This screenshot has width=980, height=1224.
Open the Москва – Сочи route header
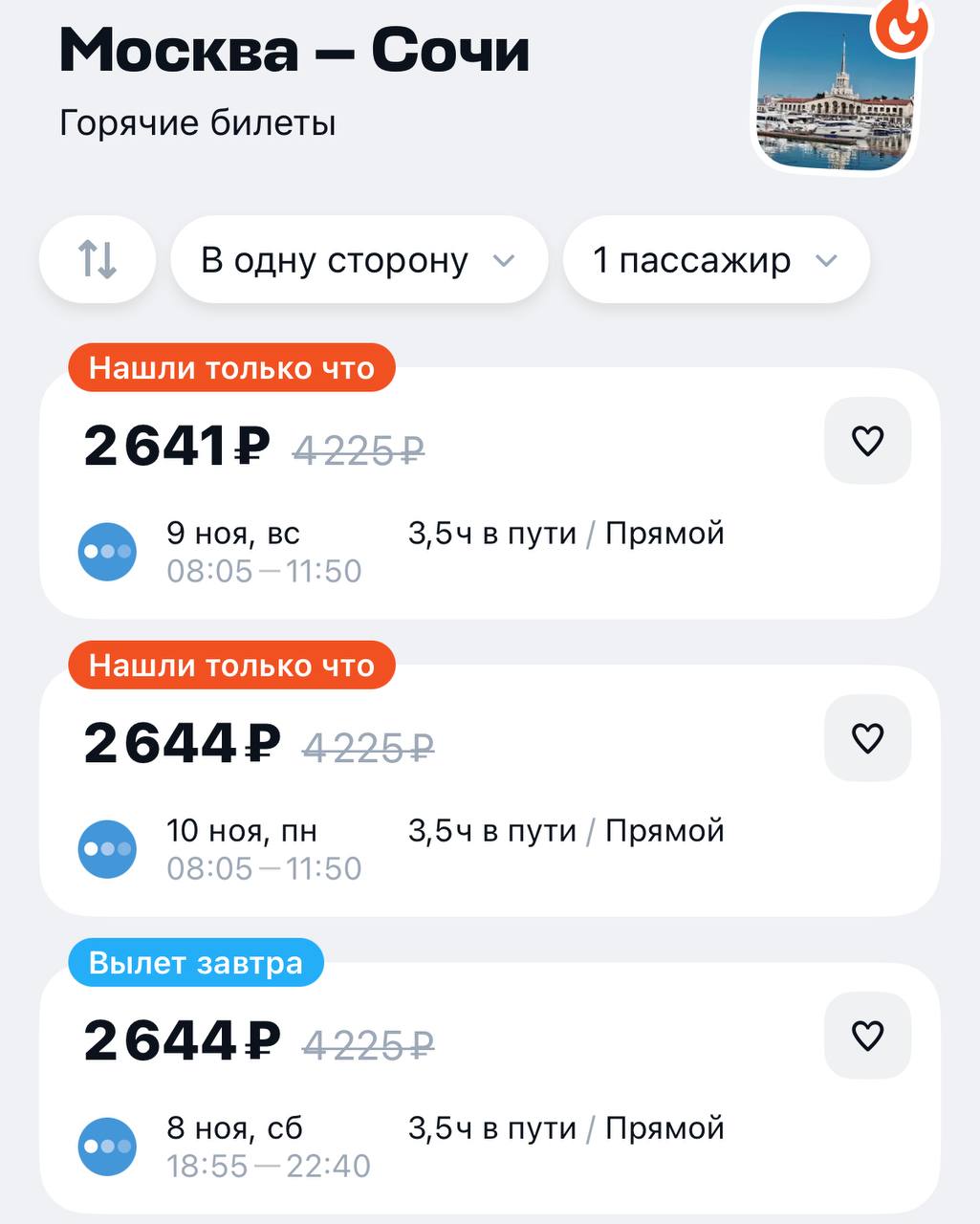293,55
